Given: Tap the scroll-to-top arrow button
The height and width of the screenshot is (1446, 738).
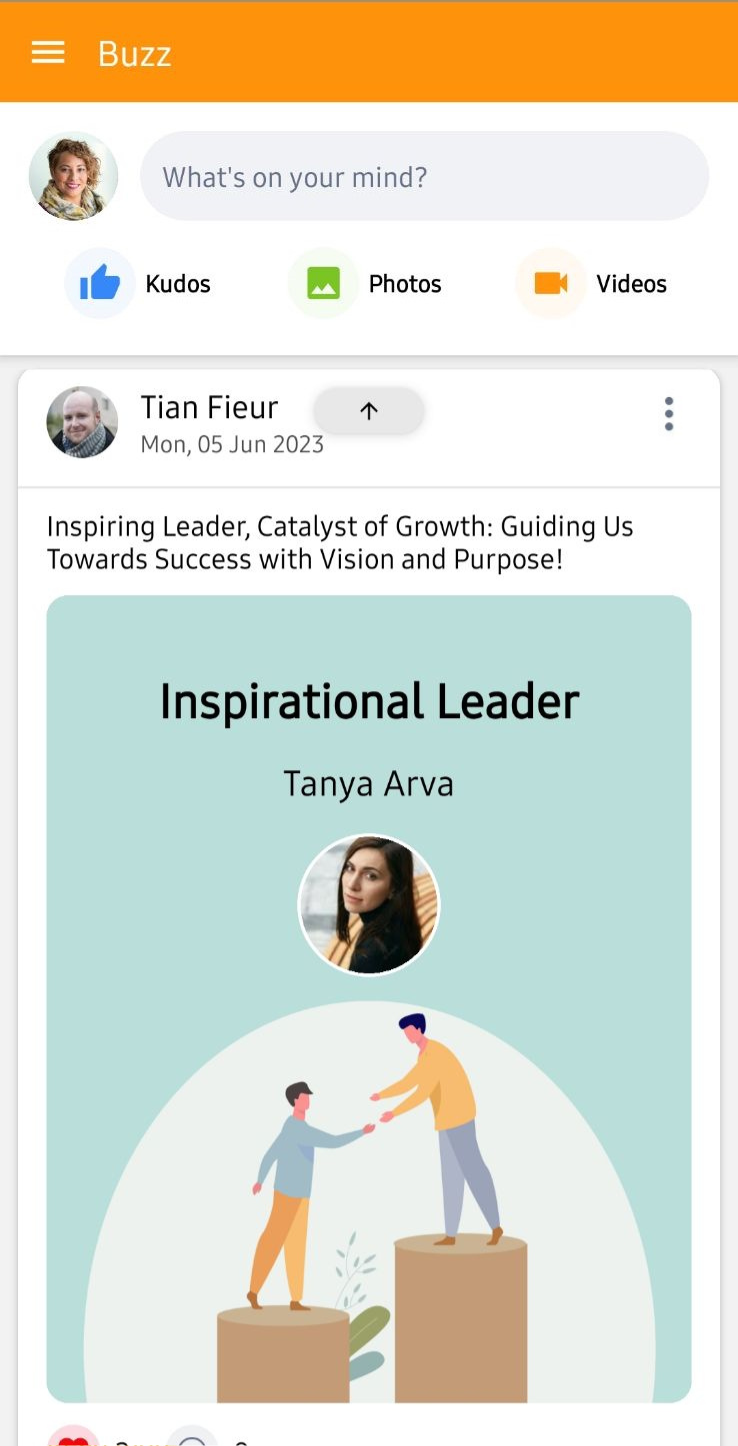Looking at the screenshot, I should tap(369, 411).
